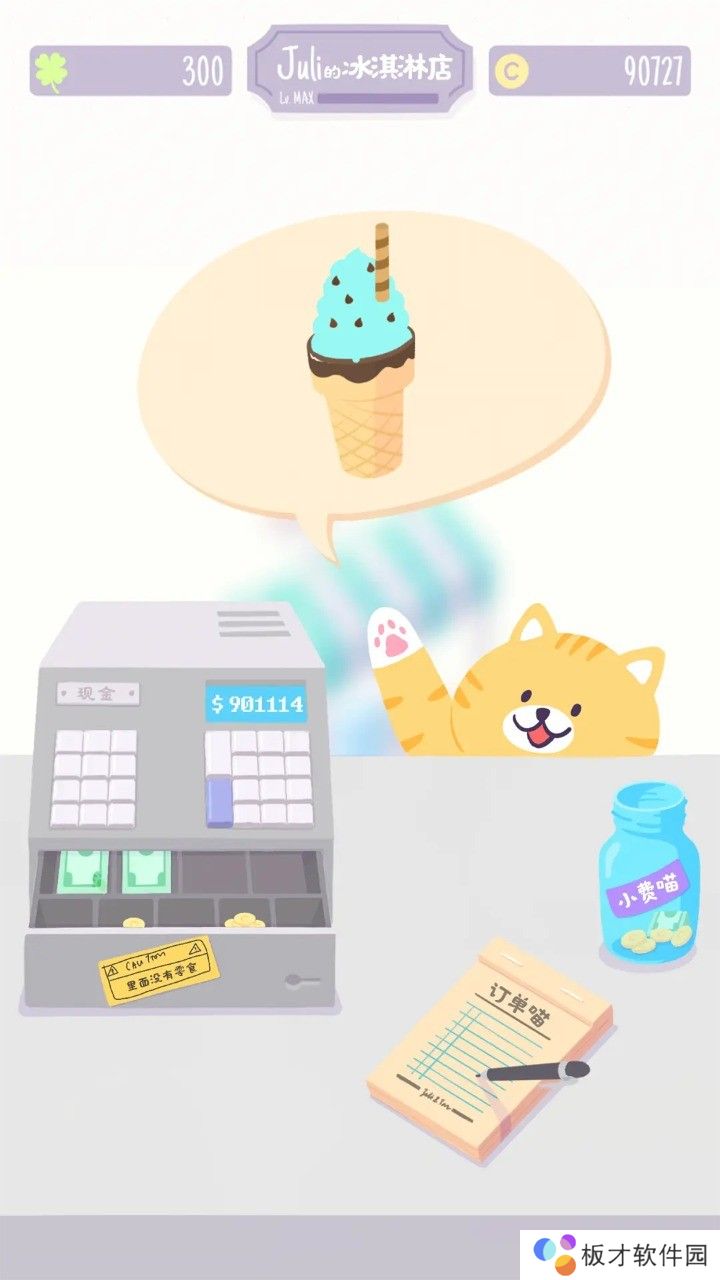Tap the ice cream order bubble
Screen dimensions: 720x1280
[x=373, y=386]
